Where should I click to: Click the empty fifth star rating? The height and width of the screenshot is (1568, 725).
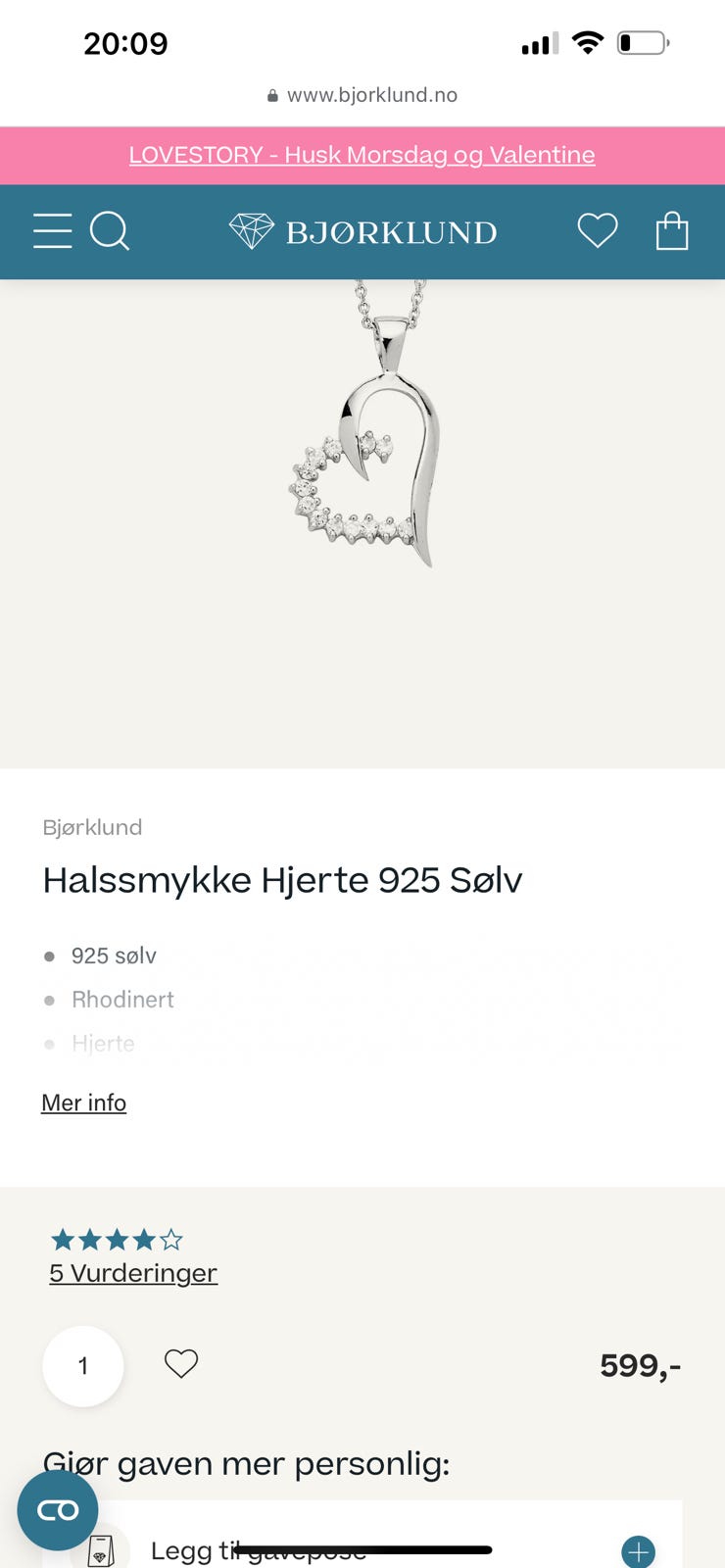(x=171, y=1239)
